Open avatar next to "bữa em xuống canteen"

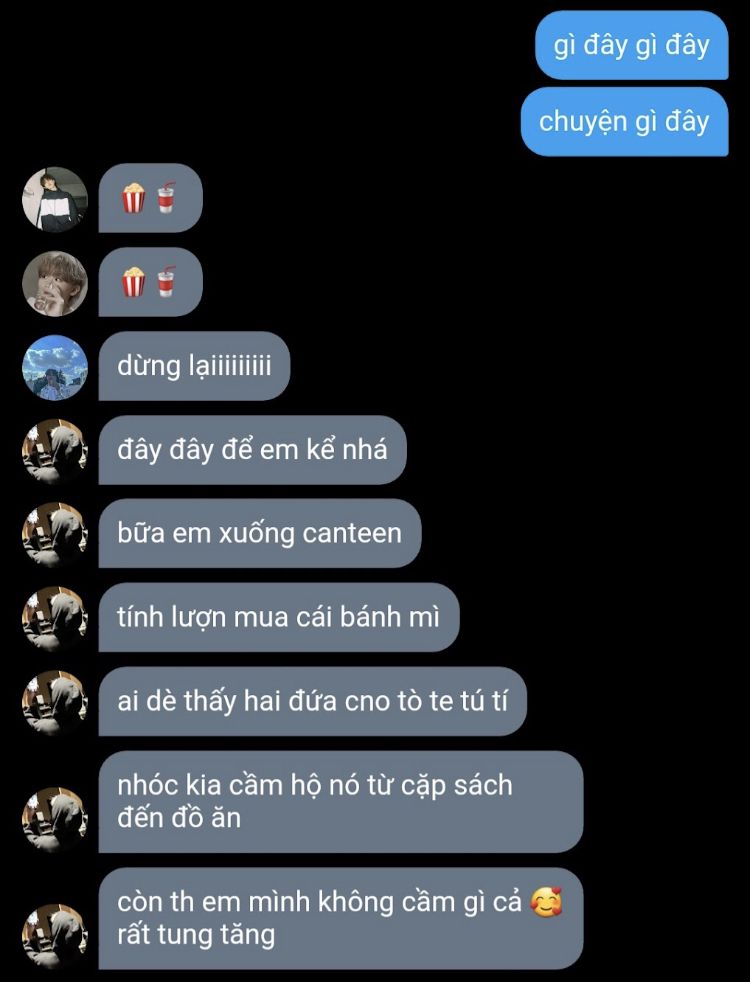pos(55,535)
